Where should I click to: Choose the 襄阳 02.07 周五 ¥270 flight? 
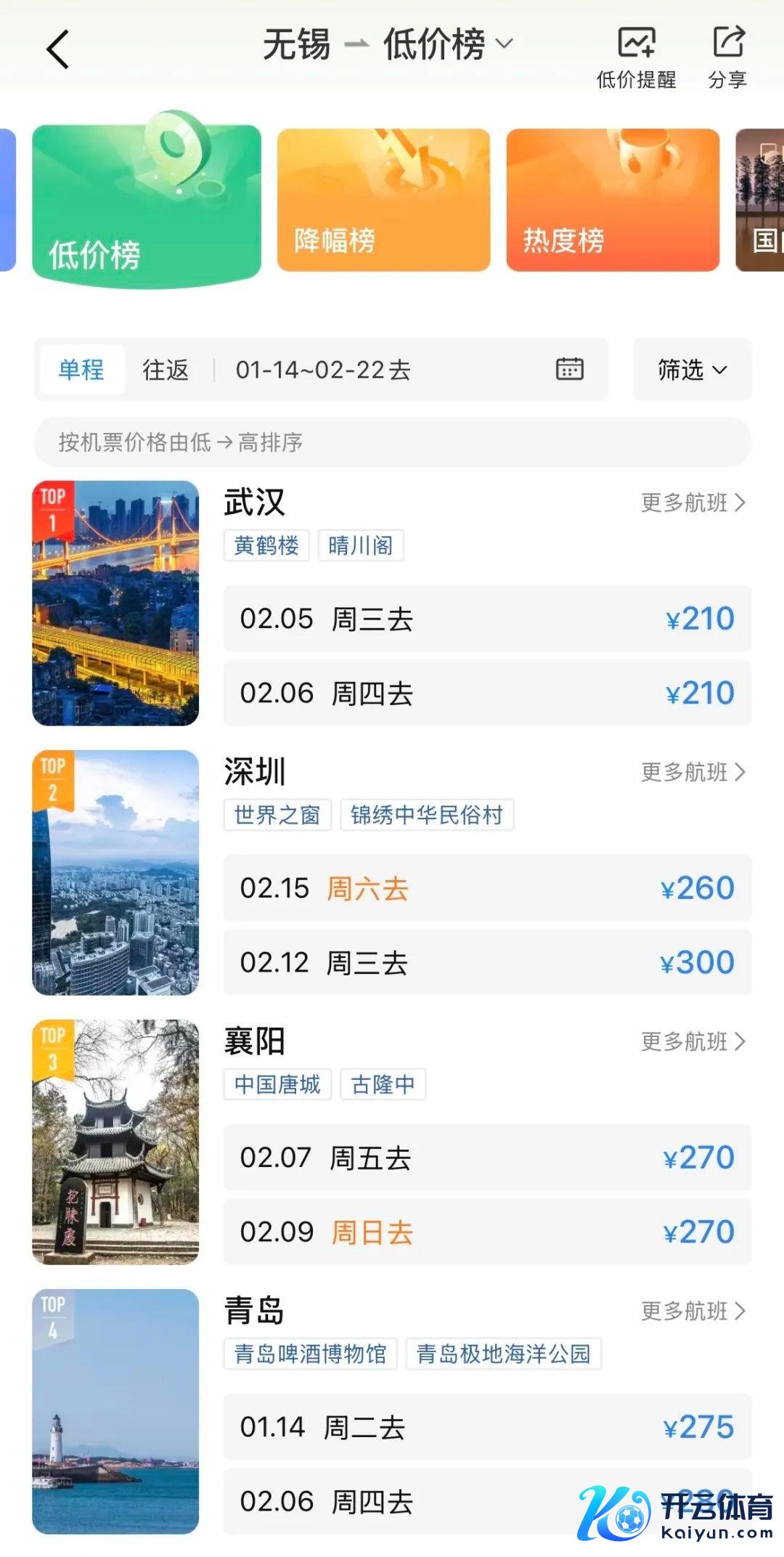[x=487, y=1158]
